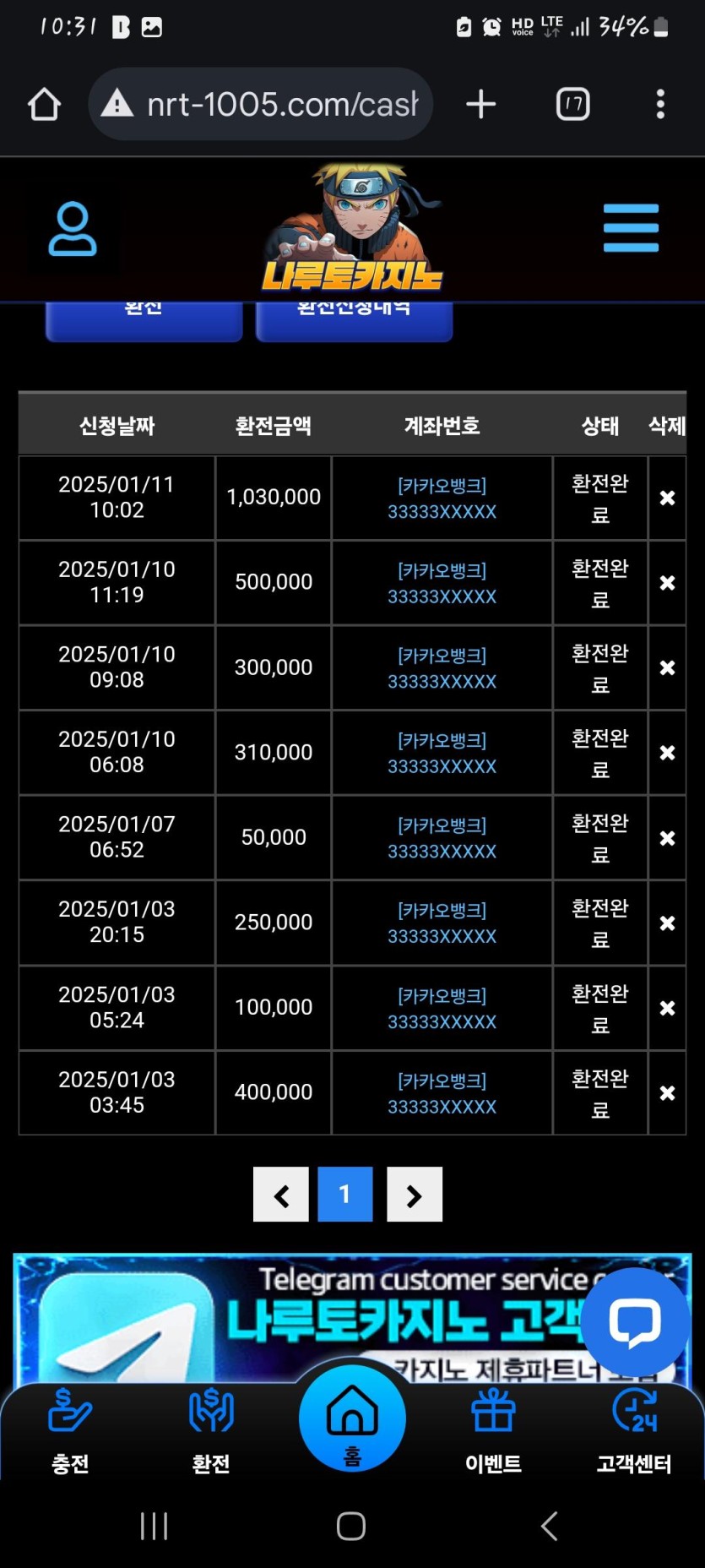Viewport: 705px width, 1568px height.
Task: Go to the next page of results
Action: point(414,1195)
